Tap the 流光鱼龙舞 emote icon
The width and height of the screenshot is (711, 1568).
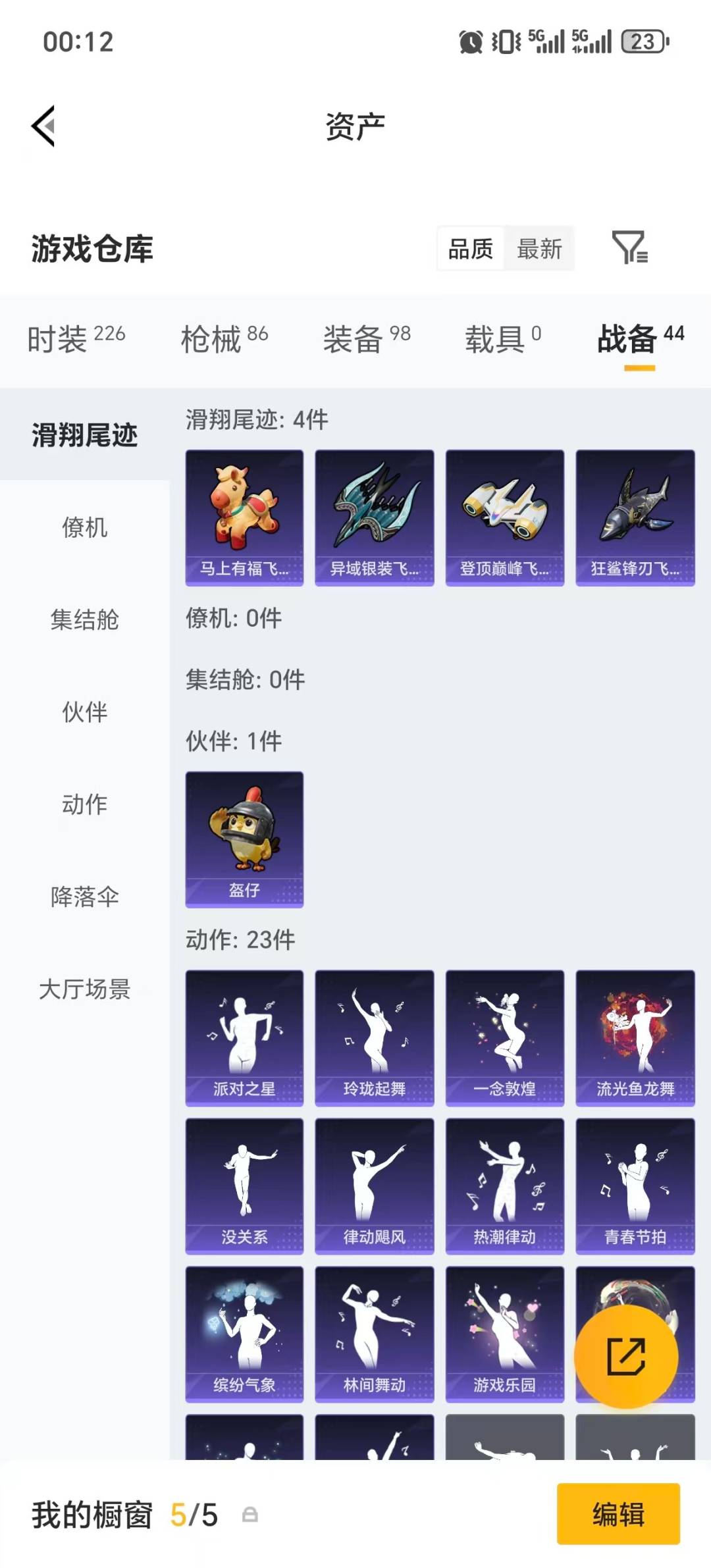pyautogui.click(x=634, y=1035)
